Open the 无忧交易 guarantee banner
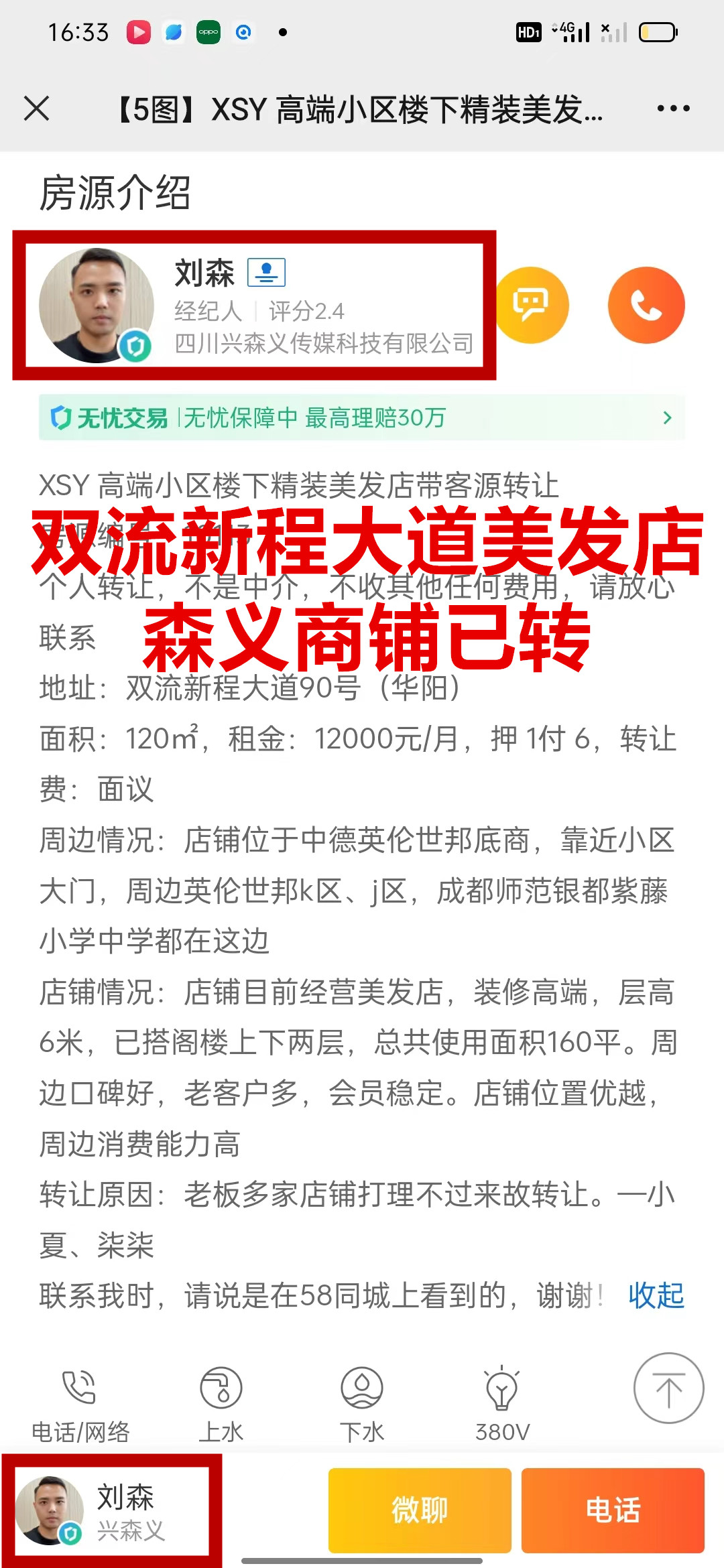724x1568 pixels. (361, 417)
